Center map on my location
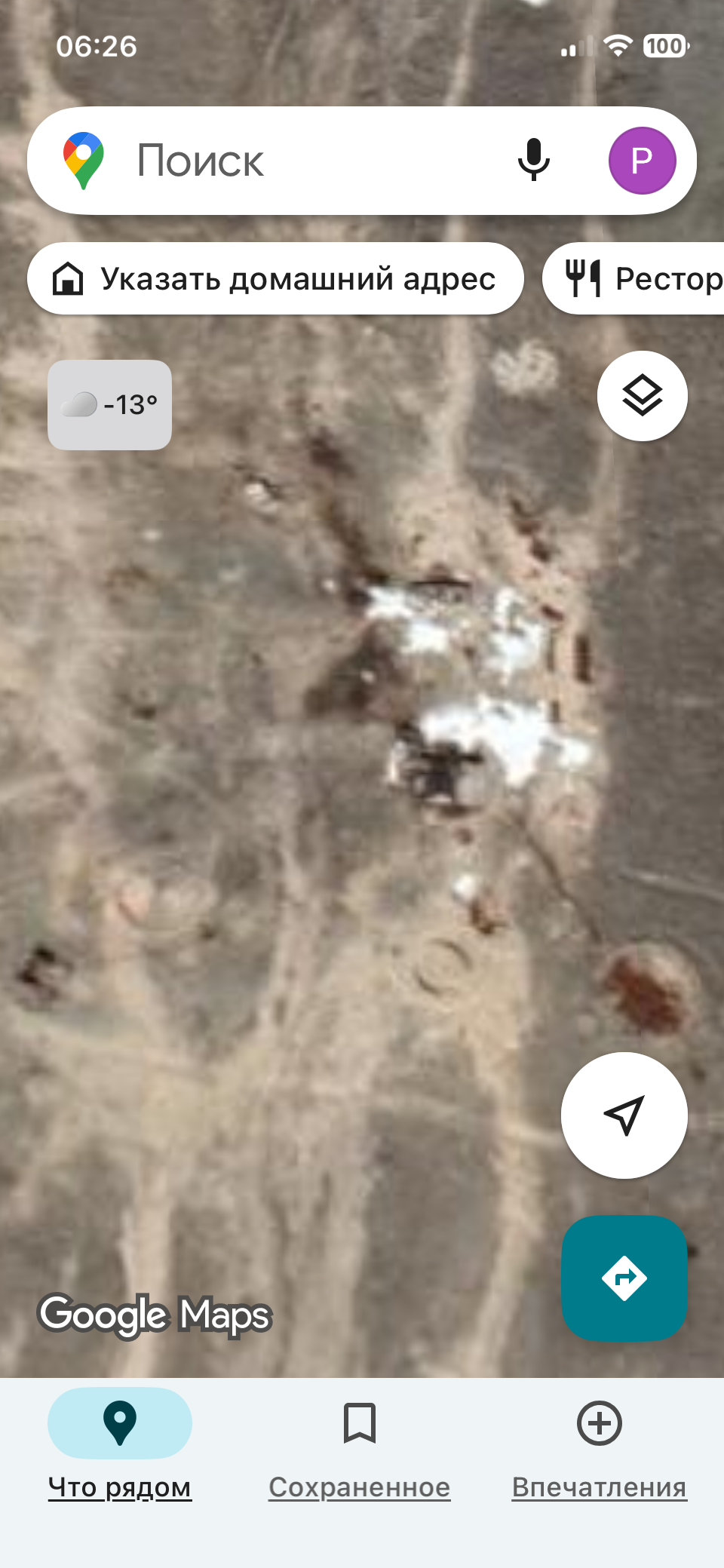Screen dimensions: 724x1568 tap(624, 1115)
